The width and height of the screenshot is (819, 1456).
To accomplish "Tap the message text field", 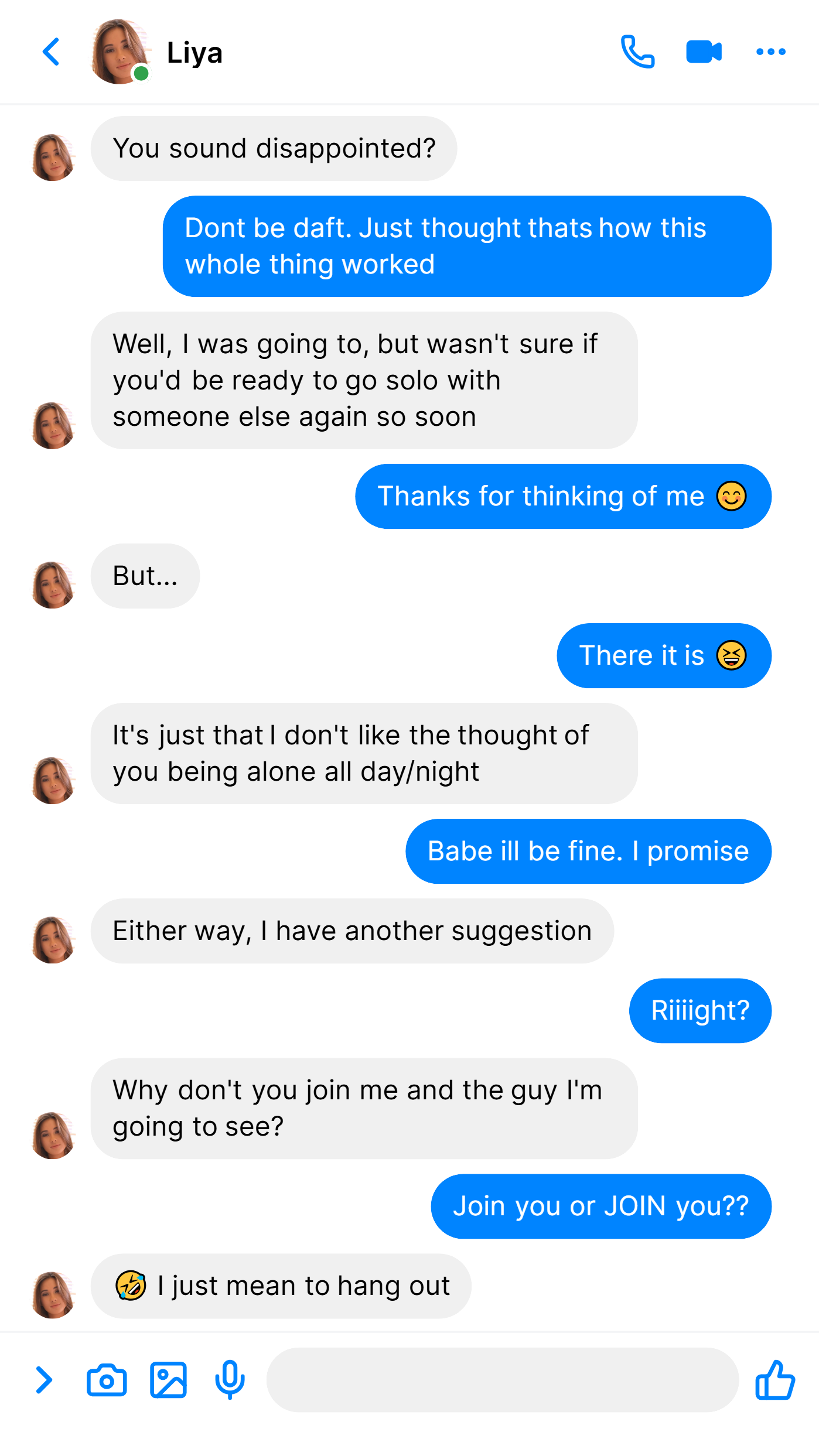I will pos(502,1379).
